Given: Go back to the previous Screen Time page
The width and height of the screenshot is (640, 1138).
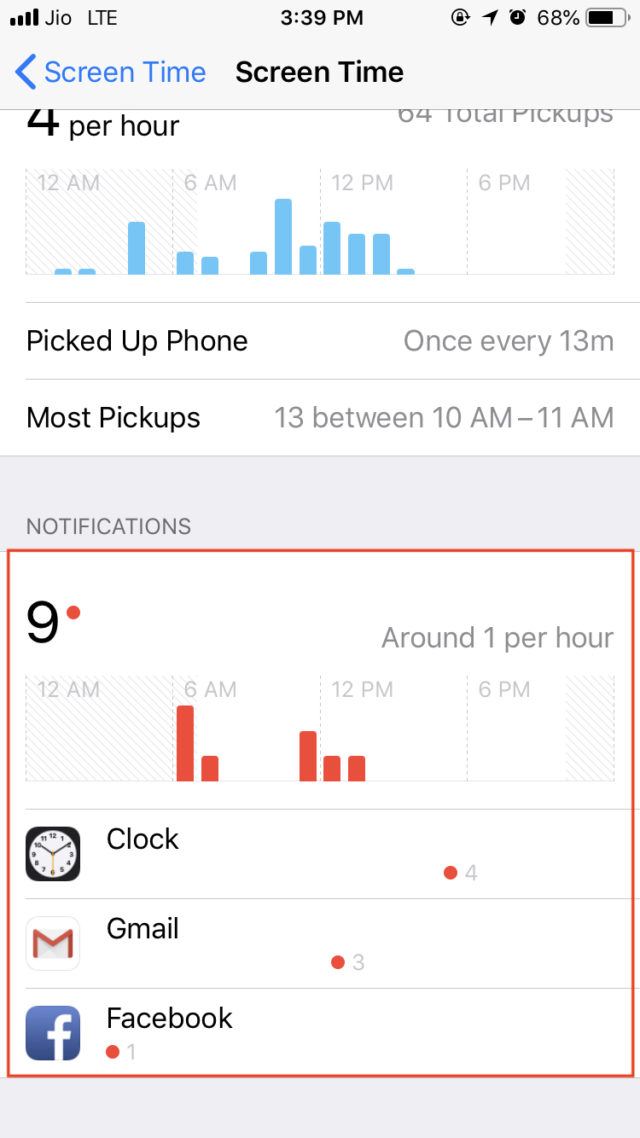Looking at the screenshot, I should point(110,73).
